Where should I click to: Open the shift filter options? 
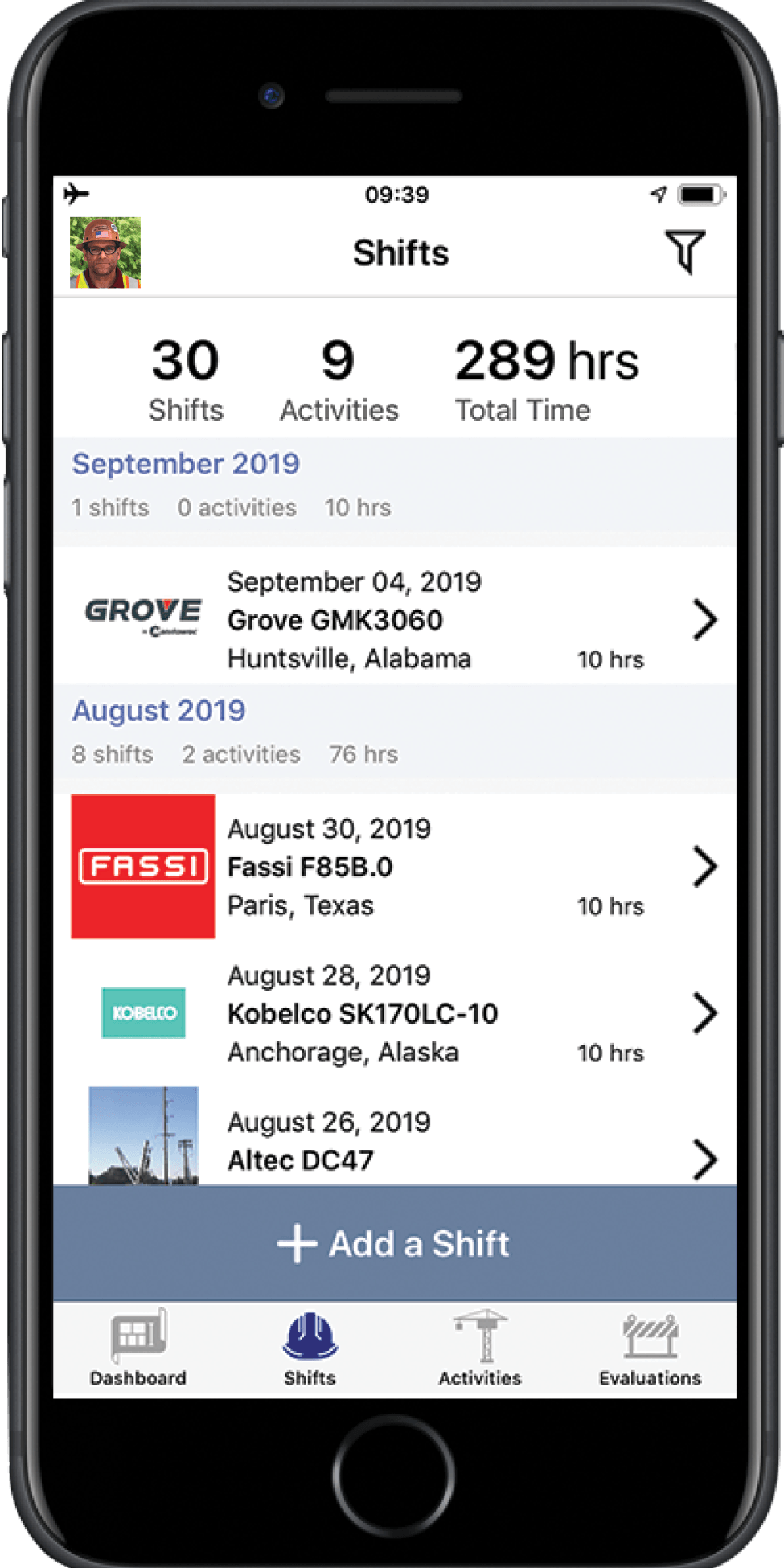[685, 252]
